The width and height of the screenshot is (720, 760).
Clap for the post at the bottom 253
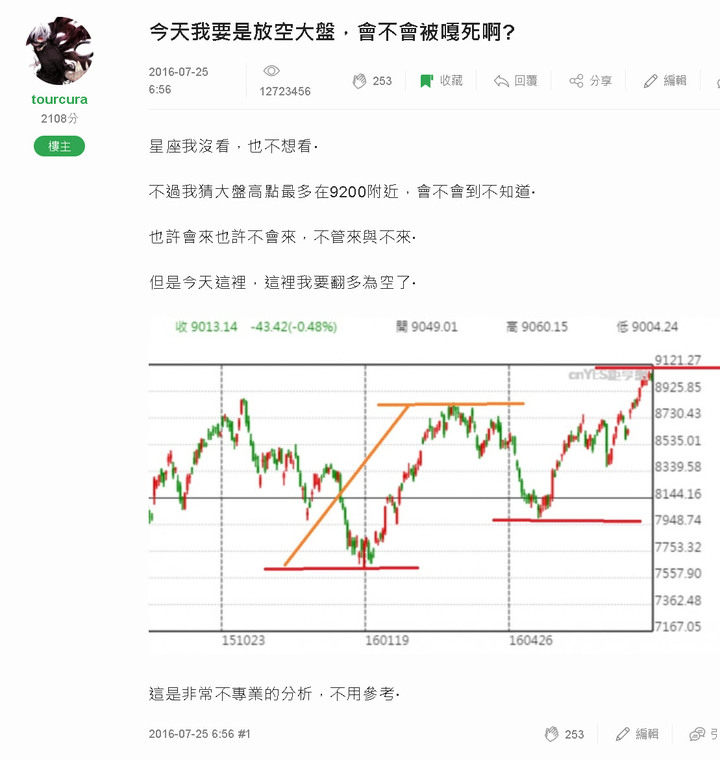click(x=552, y=734)
